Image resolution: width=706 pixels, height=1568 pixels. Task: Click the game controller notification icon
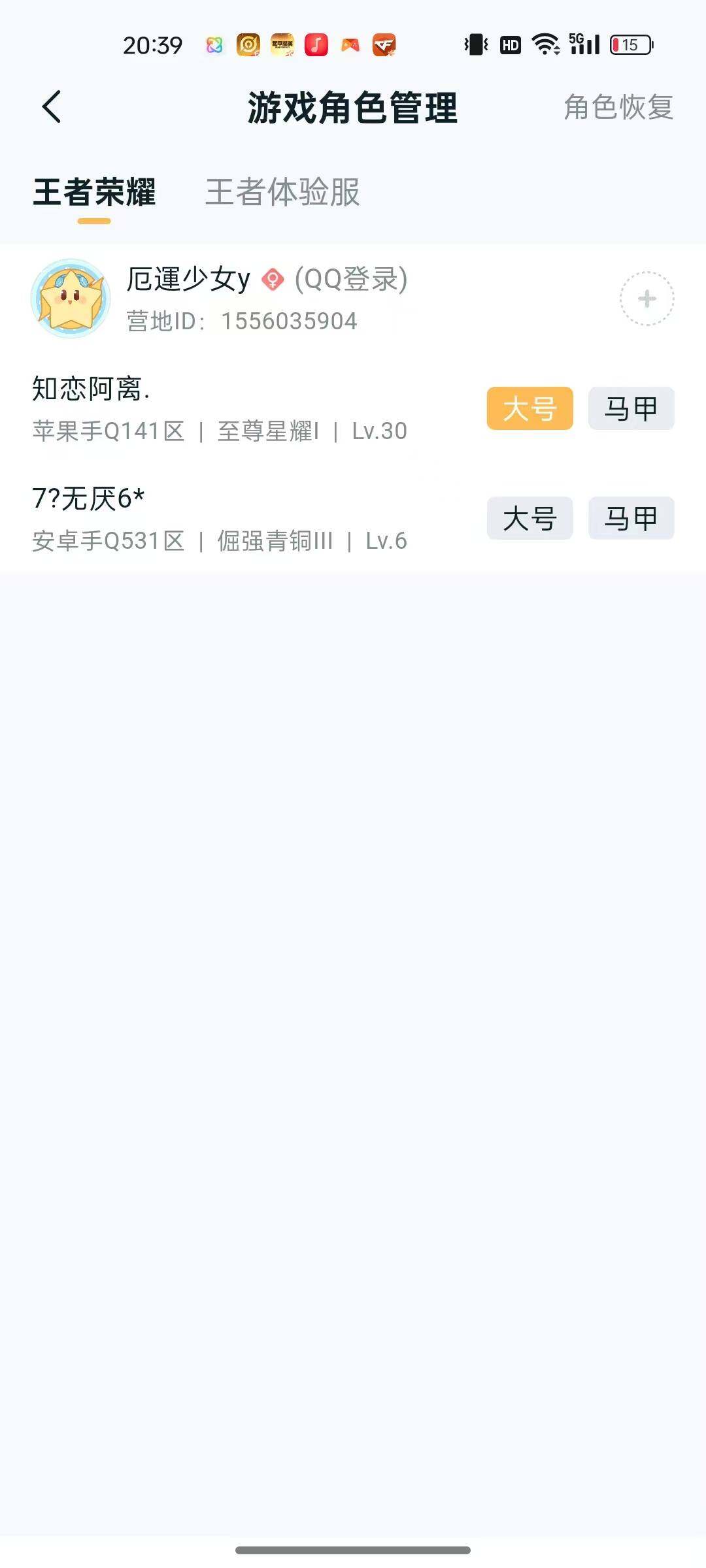point(350,44)
